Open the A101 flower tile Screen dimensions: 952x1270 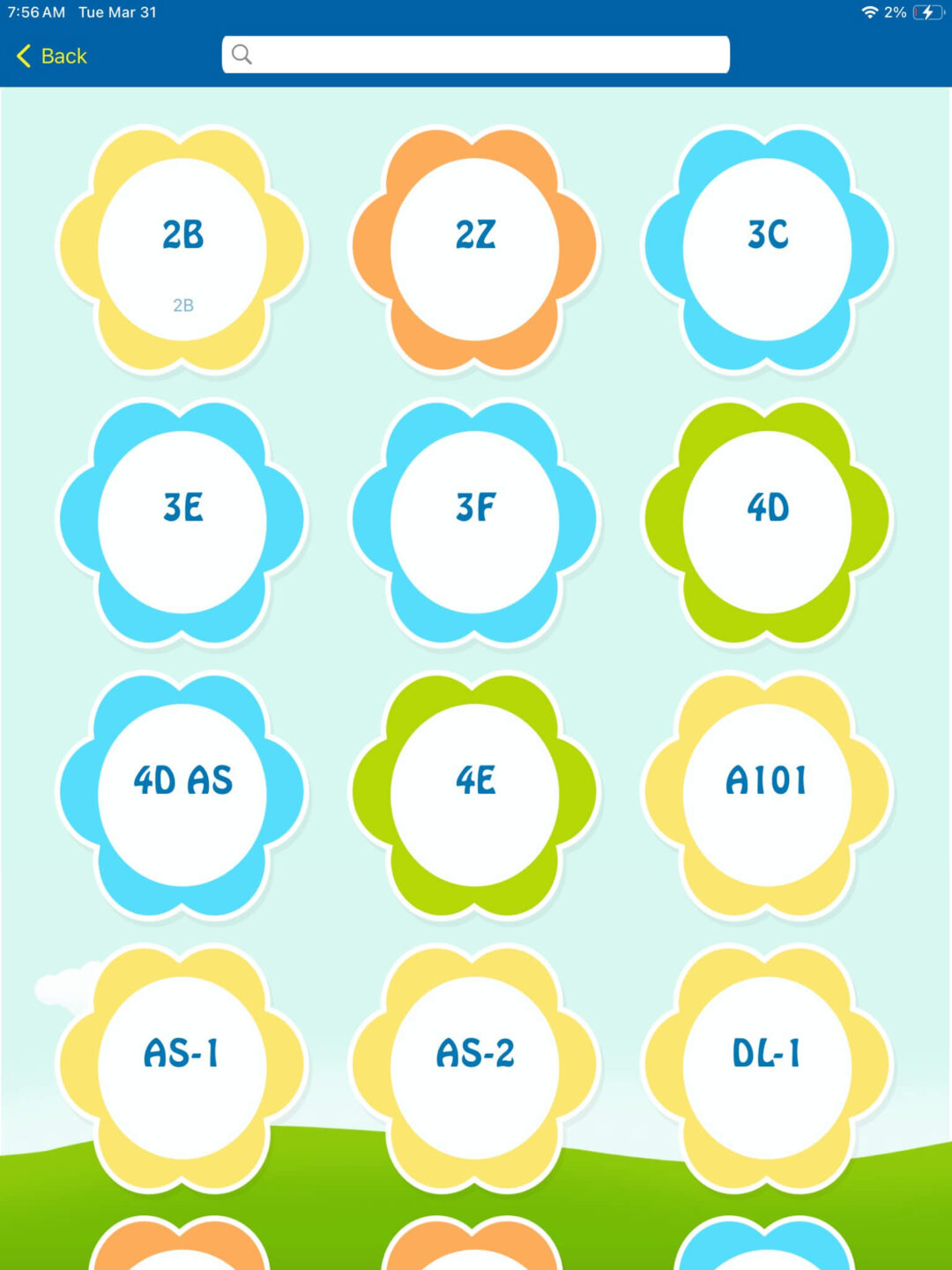pyautogui.click(x=768, y=795)
